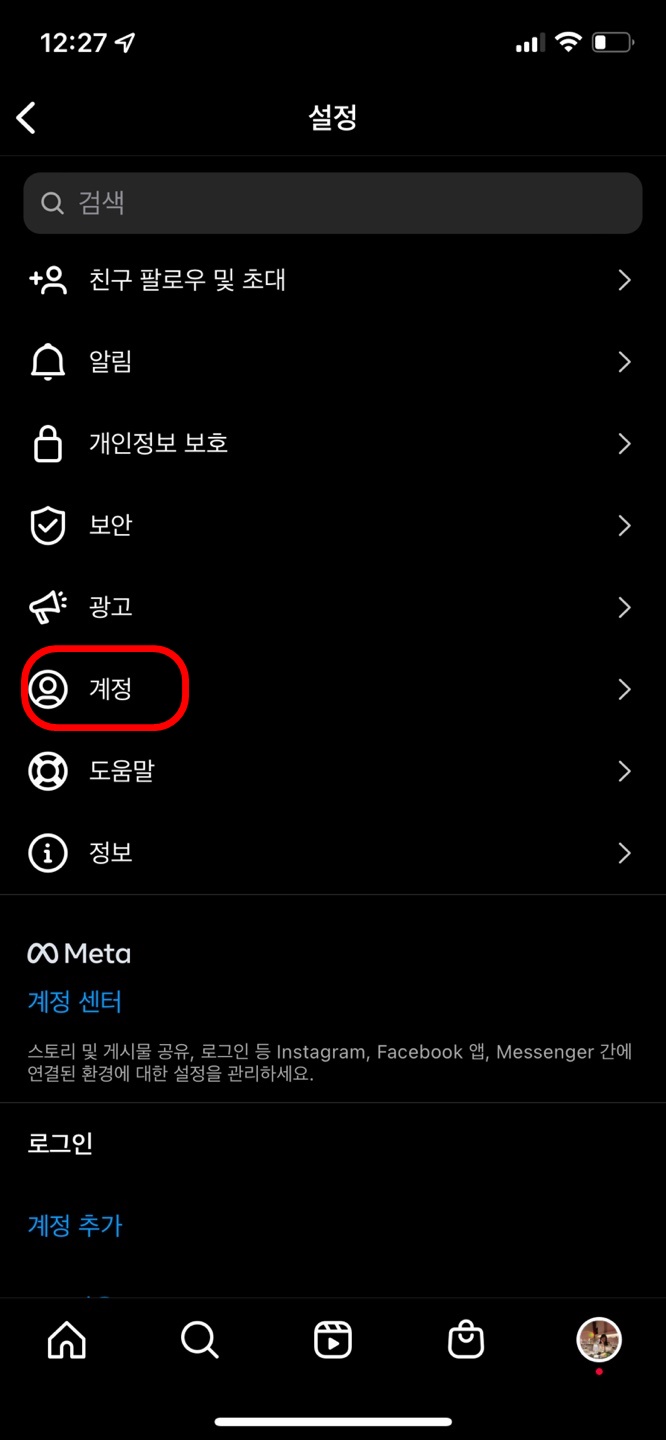Switch to the Home tab
The height and width of the screenshot is (1440, 666).
[67, 1340]
